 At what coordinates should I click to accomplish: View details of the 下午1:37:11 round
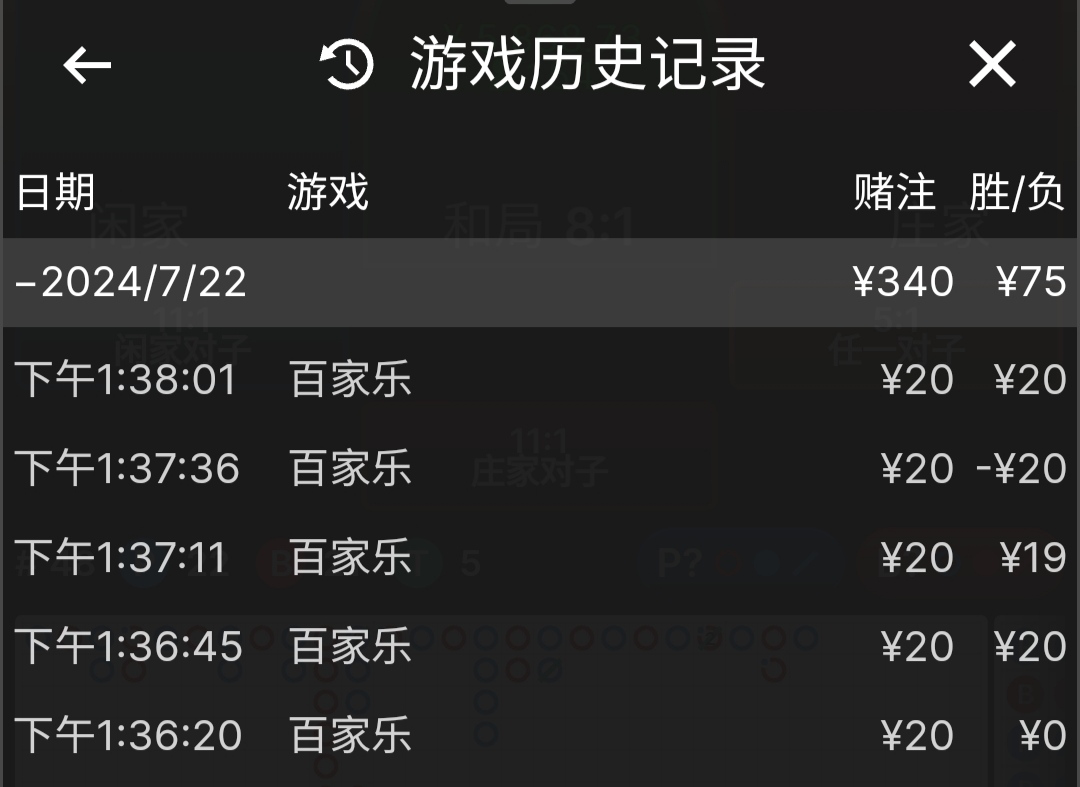point(540,557)
